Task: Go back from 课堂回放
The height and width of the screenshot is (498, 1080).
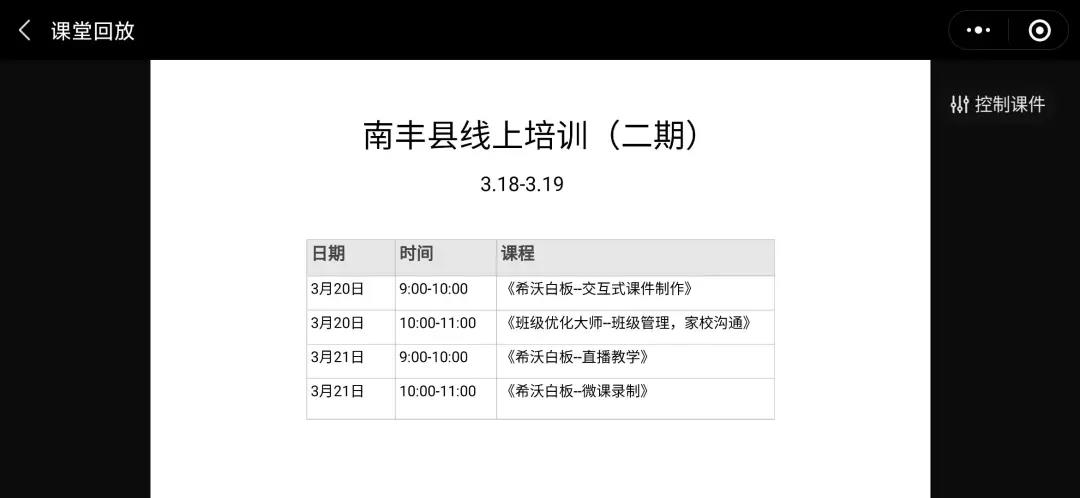Action: click(x=26, y=31)
